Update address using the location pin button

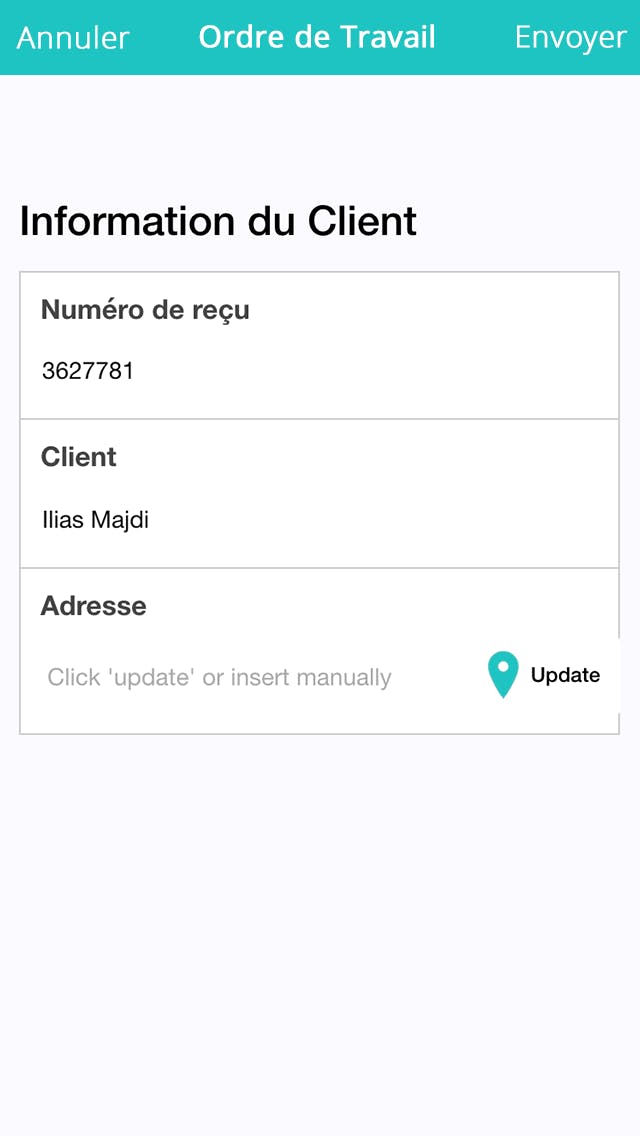(x=546, y=675)
